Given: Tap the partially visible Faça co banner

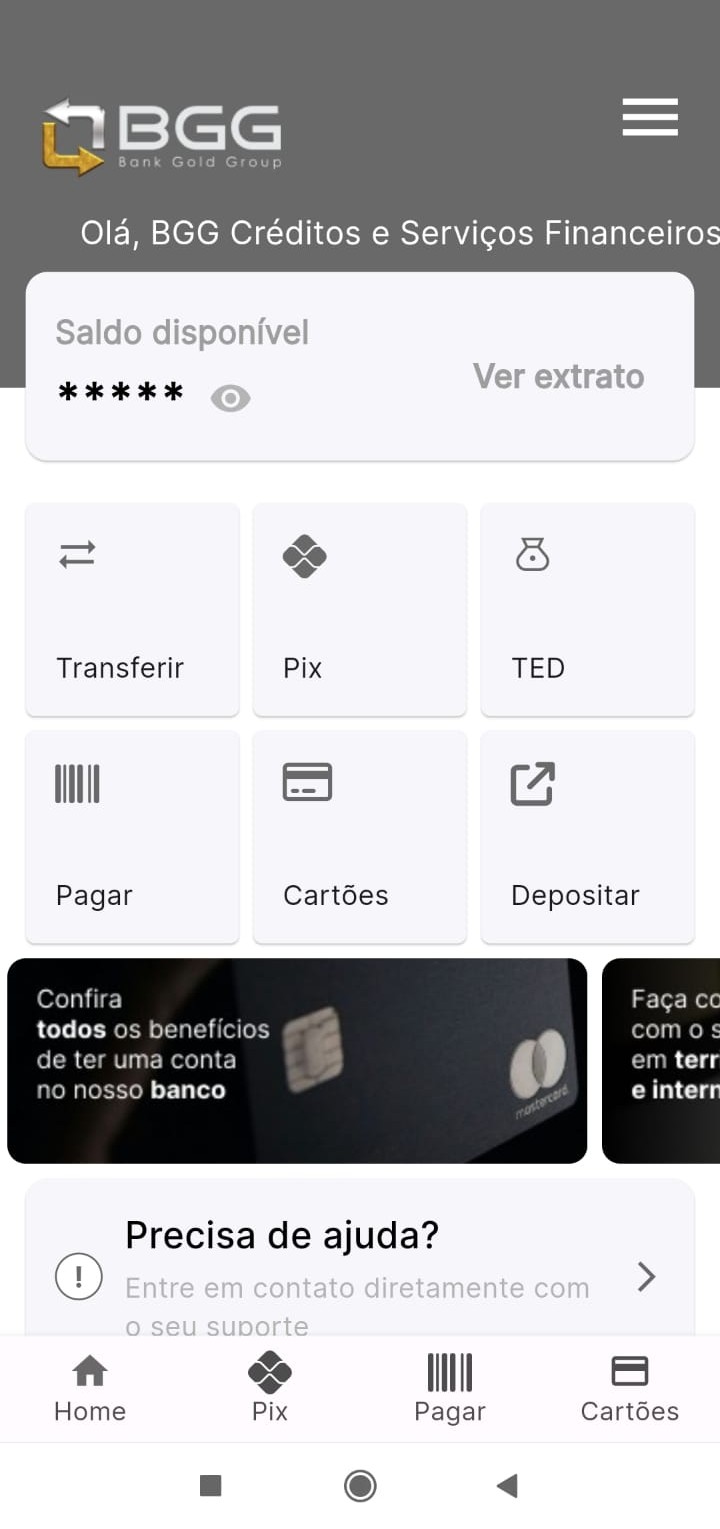Looking at the screenshot, I should (x=661, y=1060).
